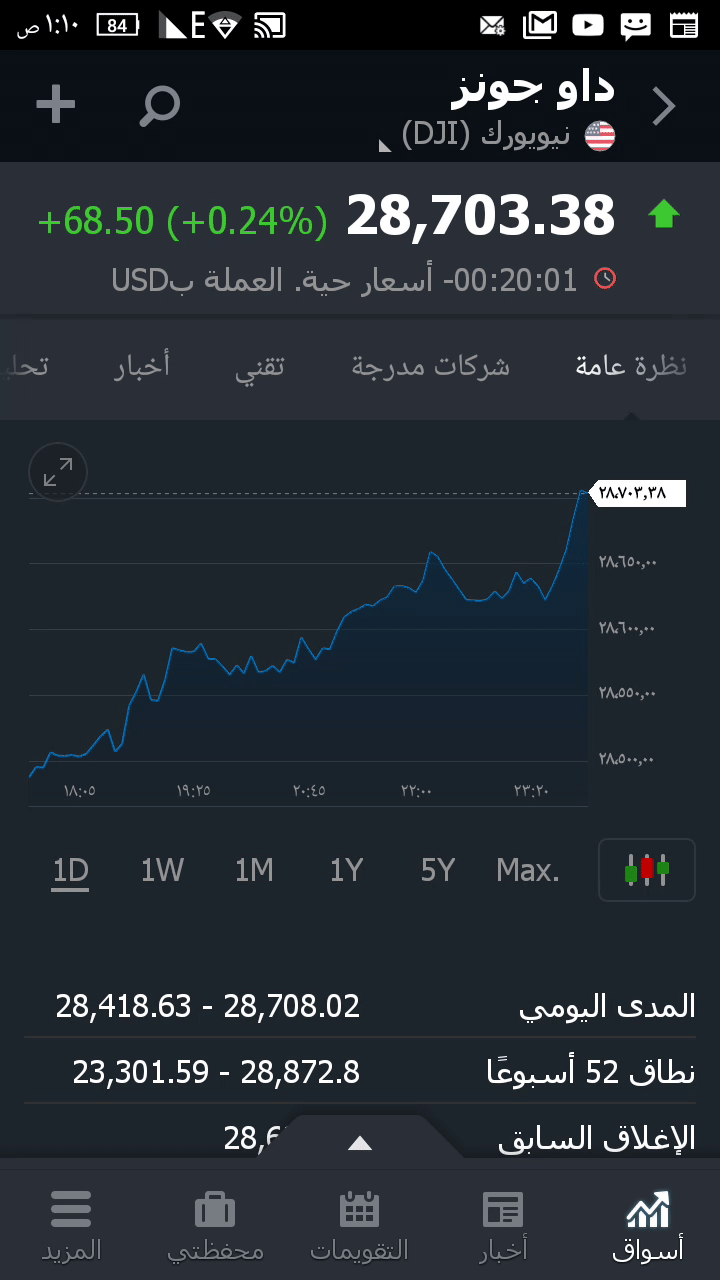Go to محفظتي in bottom navigation
The height and width of the screenshot is (1280, 720).
pyautogui.click(x=215, y=1224)
